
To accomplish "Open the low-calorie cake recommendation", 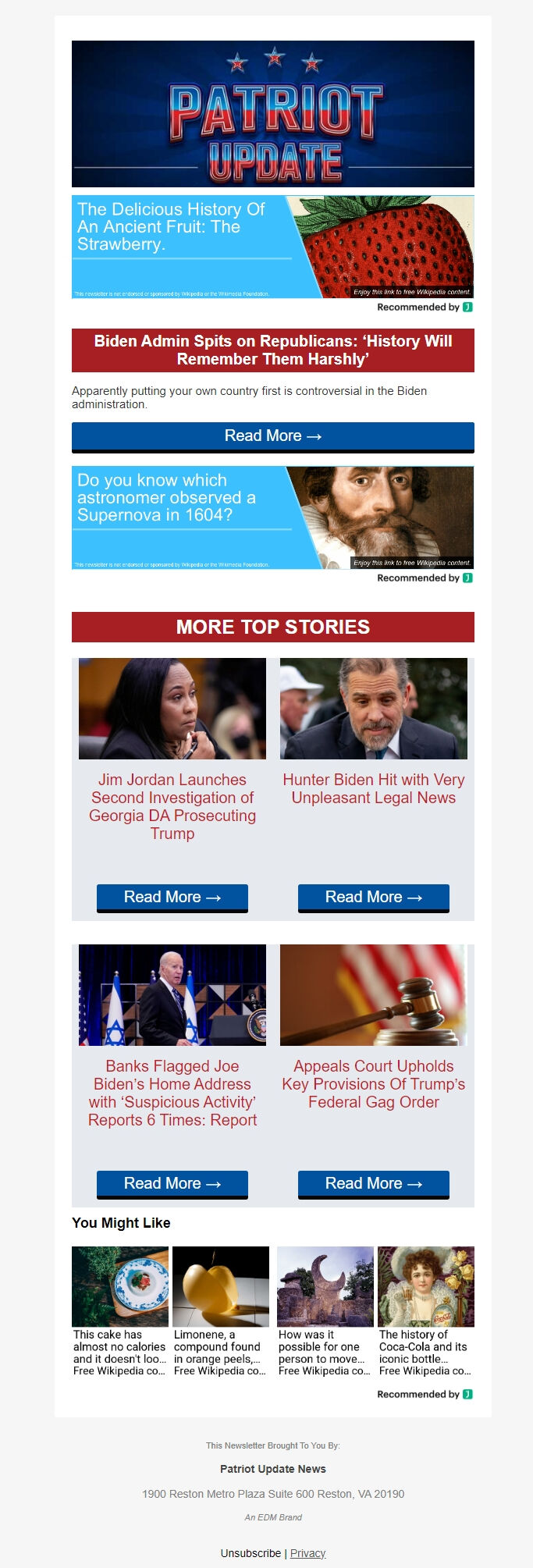I will tap(119, 1311).
